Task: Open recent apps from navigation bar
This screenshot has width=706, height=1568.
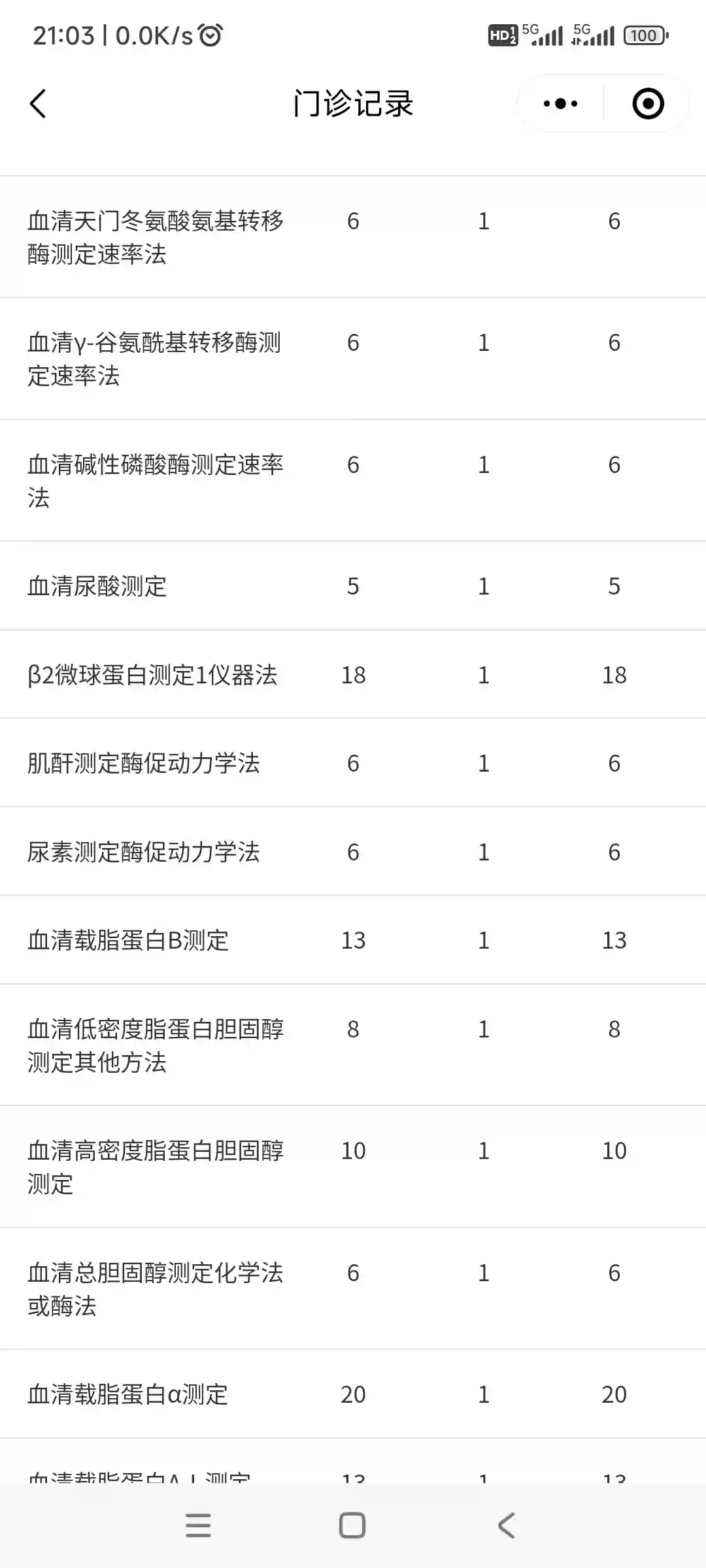Action: point(198,1526)
